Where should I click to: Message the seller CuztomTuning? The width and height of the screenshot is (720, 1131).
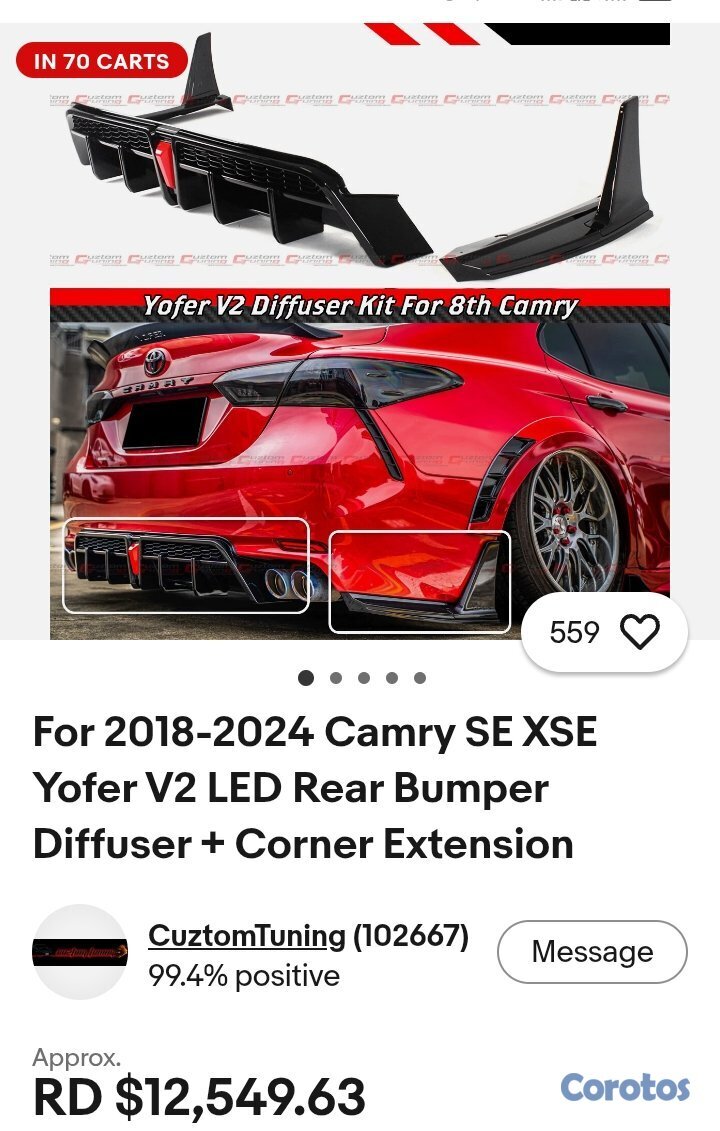592,951
